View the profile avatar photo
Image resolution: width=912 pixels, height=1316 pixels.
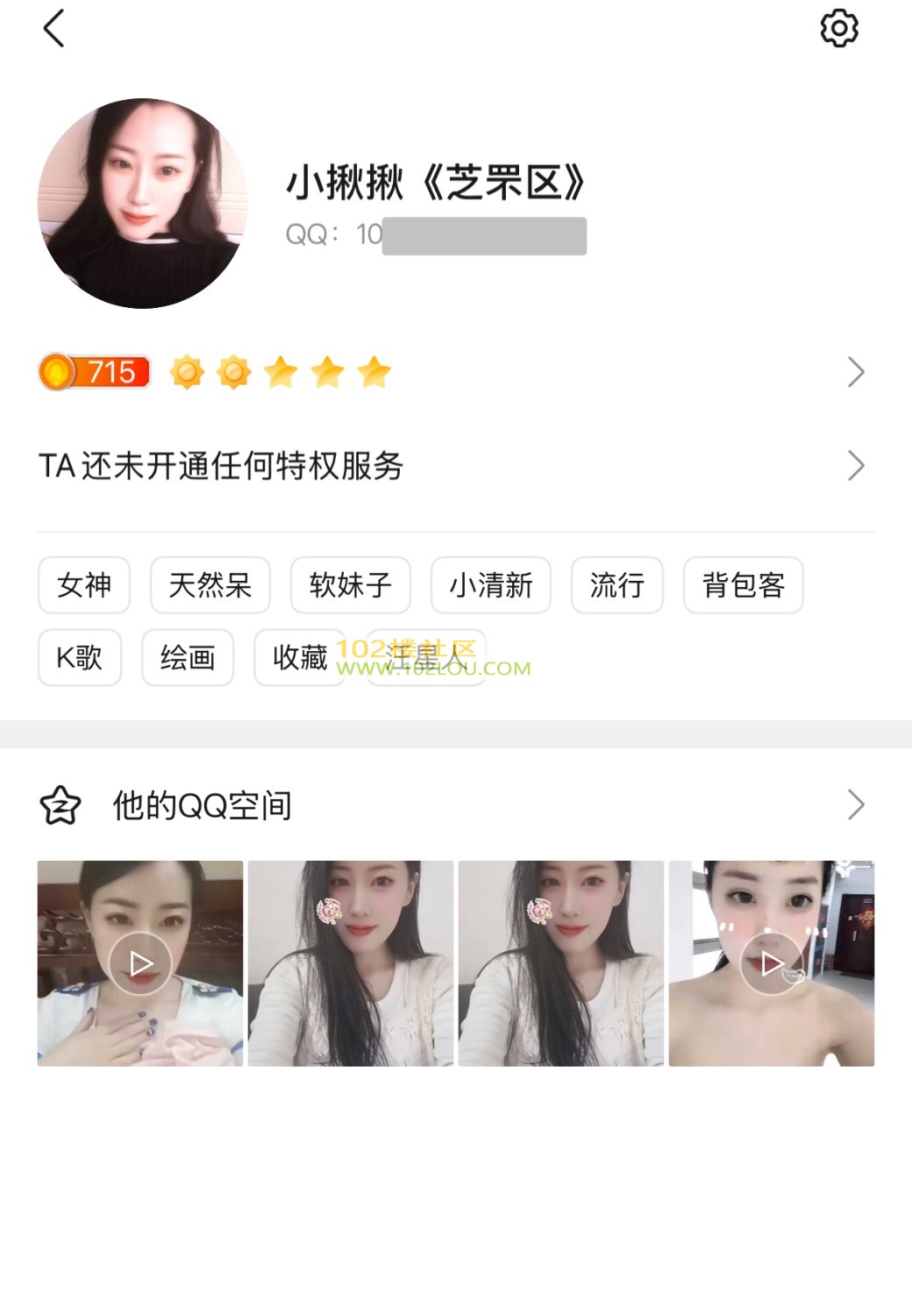142,204
